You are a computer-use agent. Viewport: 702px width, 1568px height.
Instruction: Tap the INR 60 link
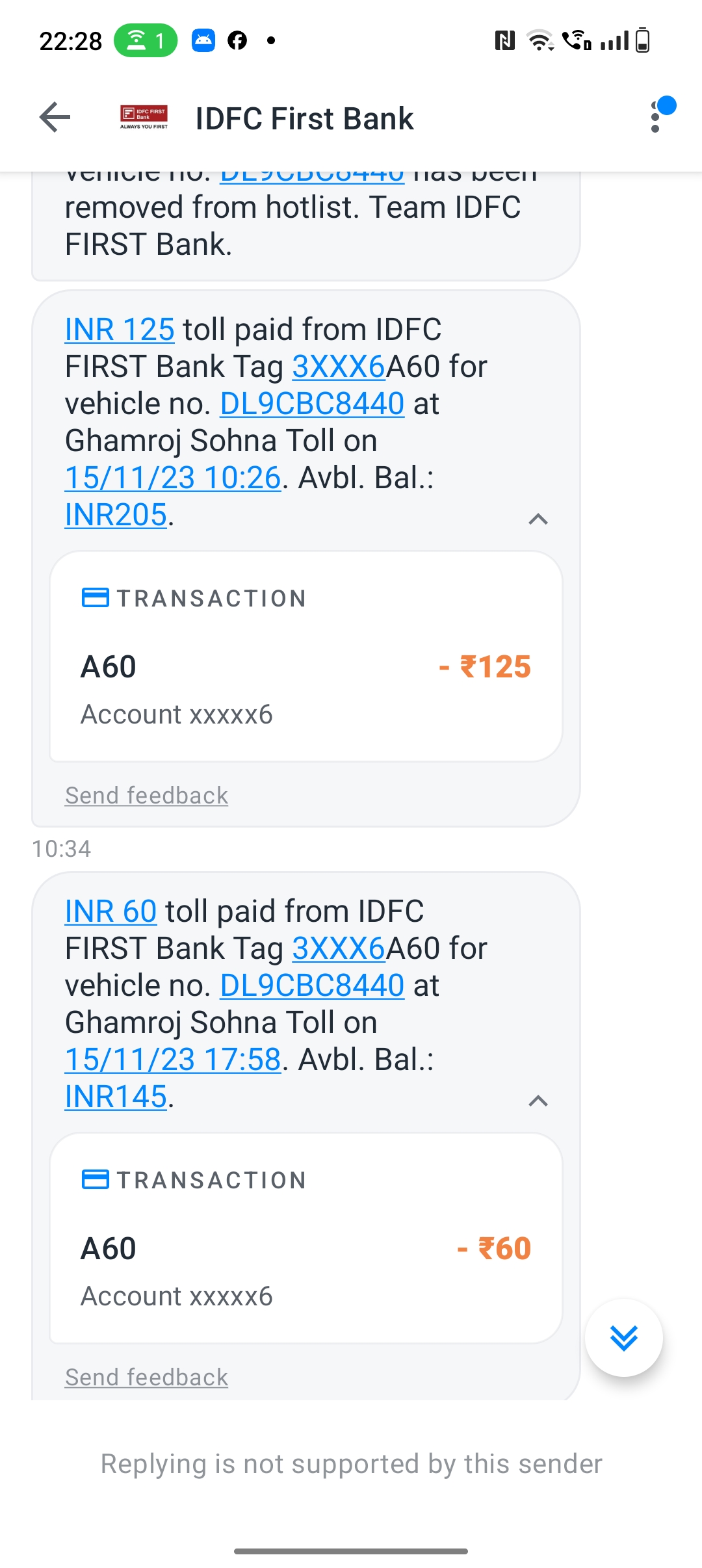coord(110,911)
